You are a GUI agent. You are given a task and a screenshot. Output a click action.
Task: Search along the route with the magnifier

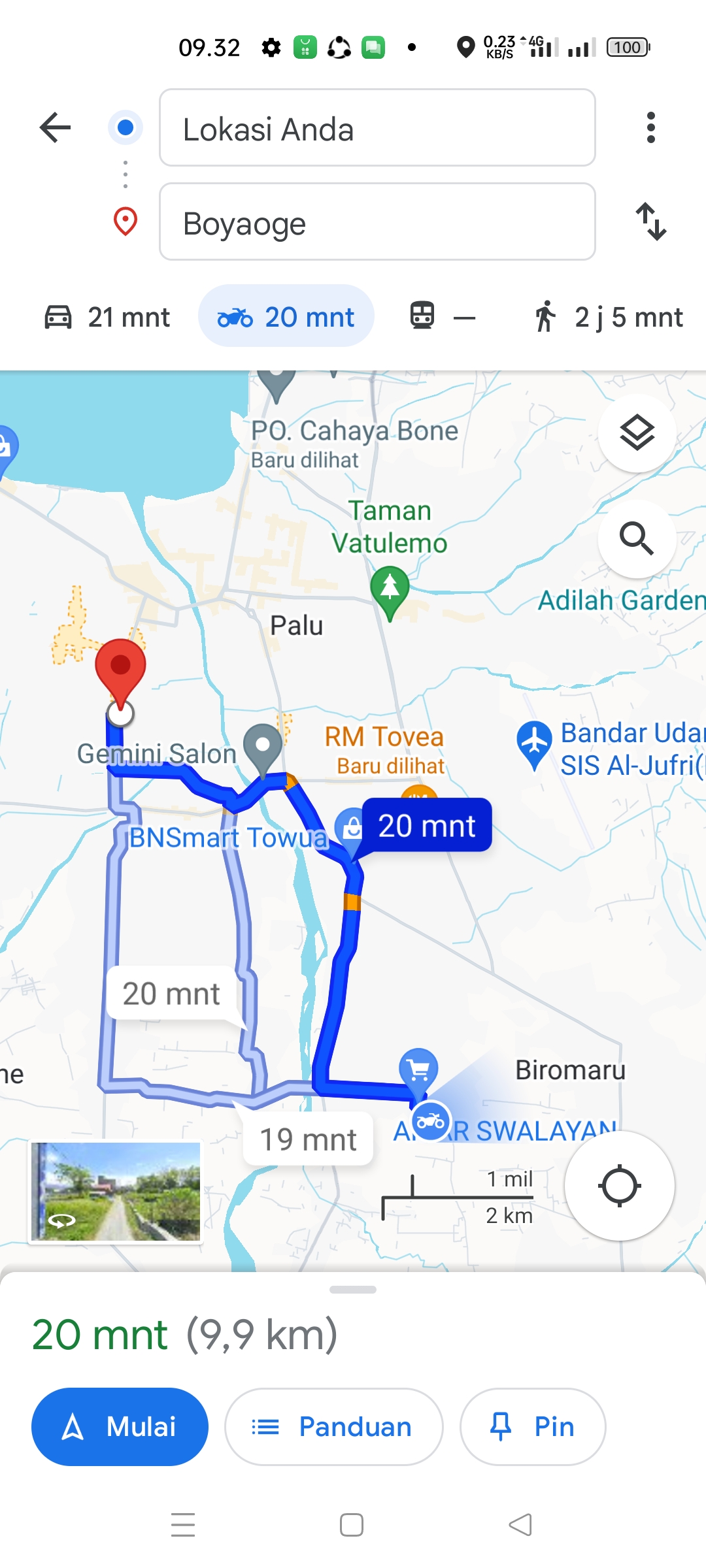(637, 539)
